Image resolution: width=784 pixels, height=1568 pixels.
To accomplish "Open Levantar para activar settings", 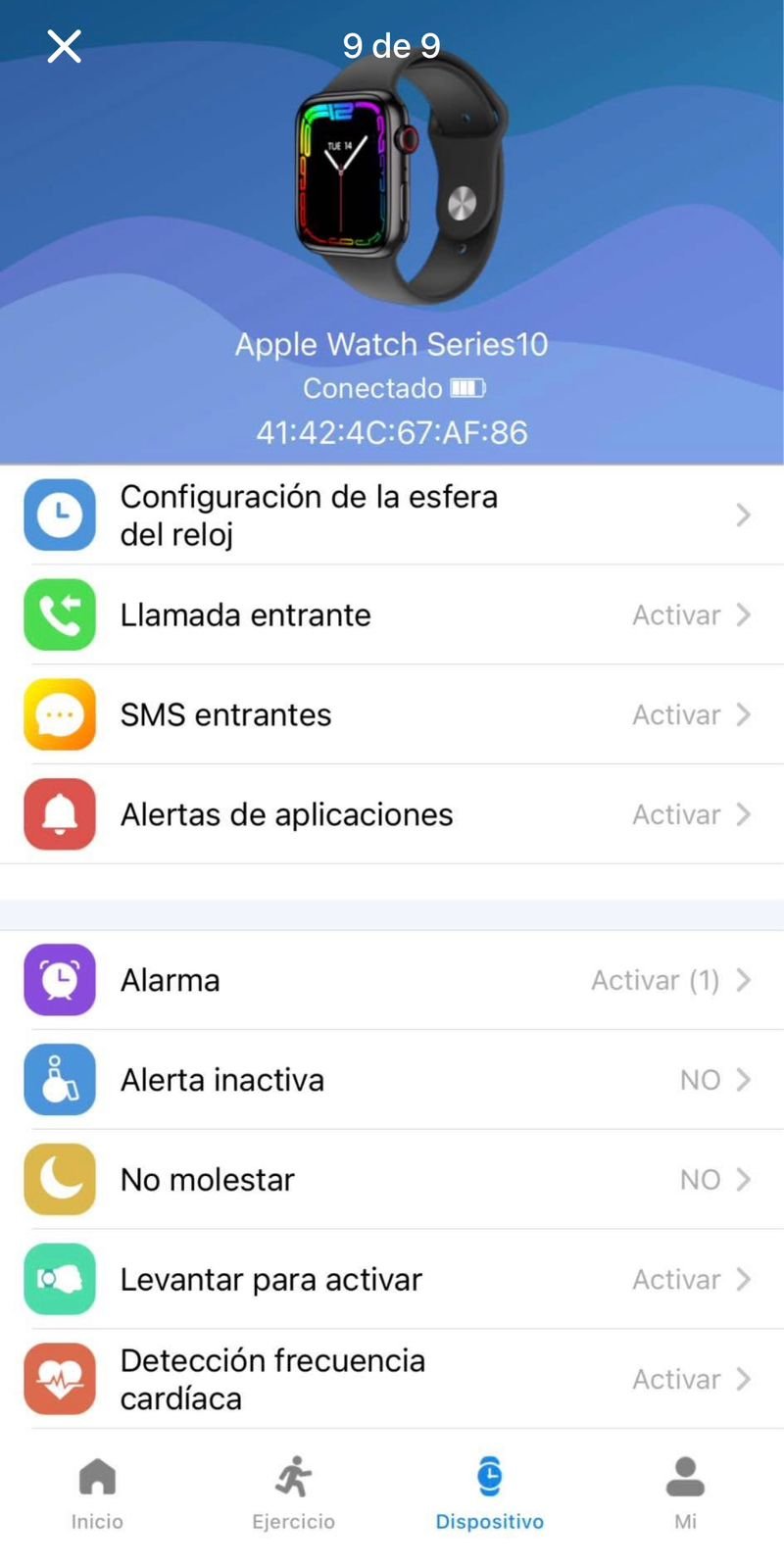I will click(x=392, y=1280).
